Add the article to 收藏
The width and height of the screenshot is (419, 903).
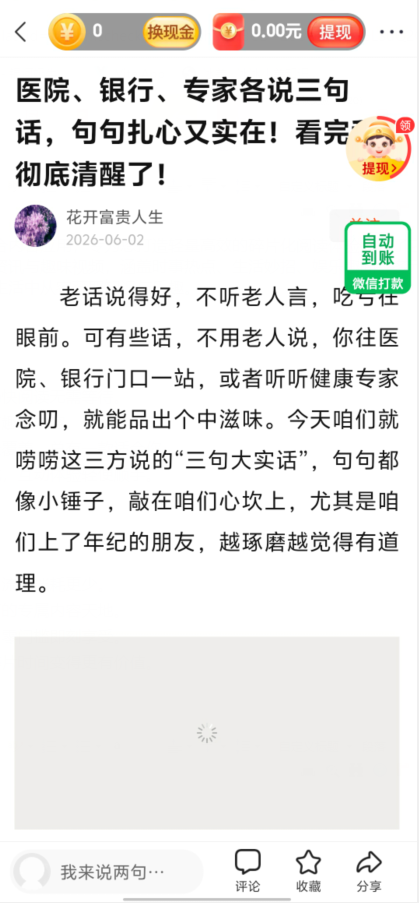click(x=308, y=871)
